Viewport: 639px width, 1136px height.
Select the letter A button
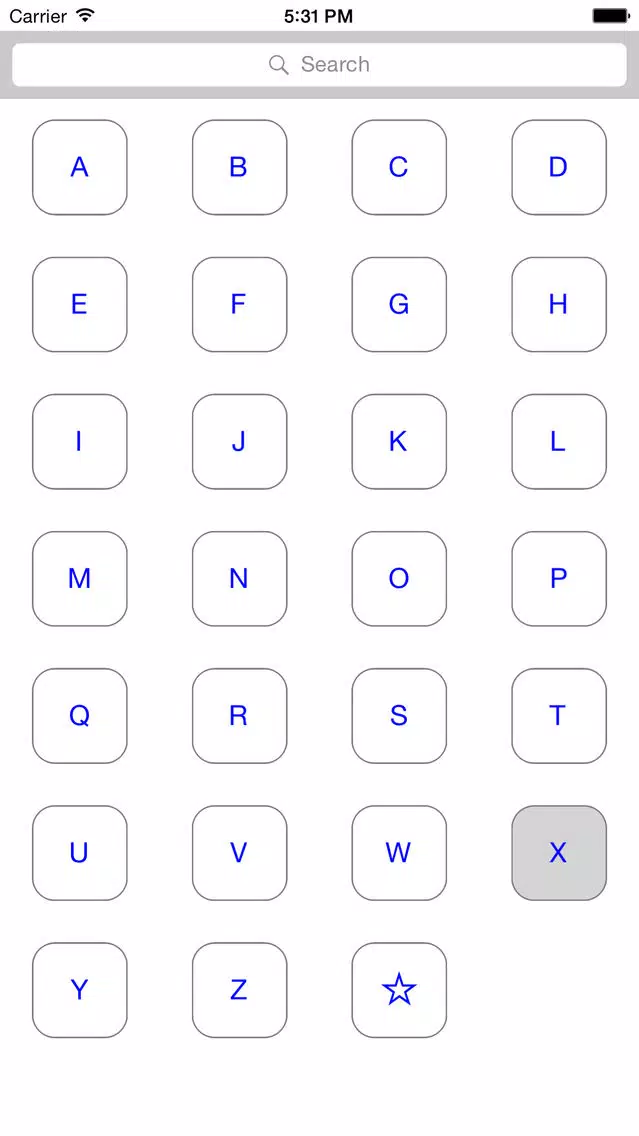point(80,167)
